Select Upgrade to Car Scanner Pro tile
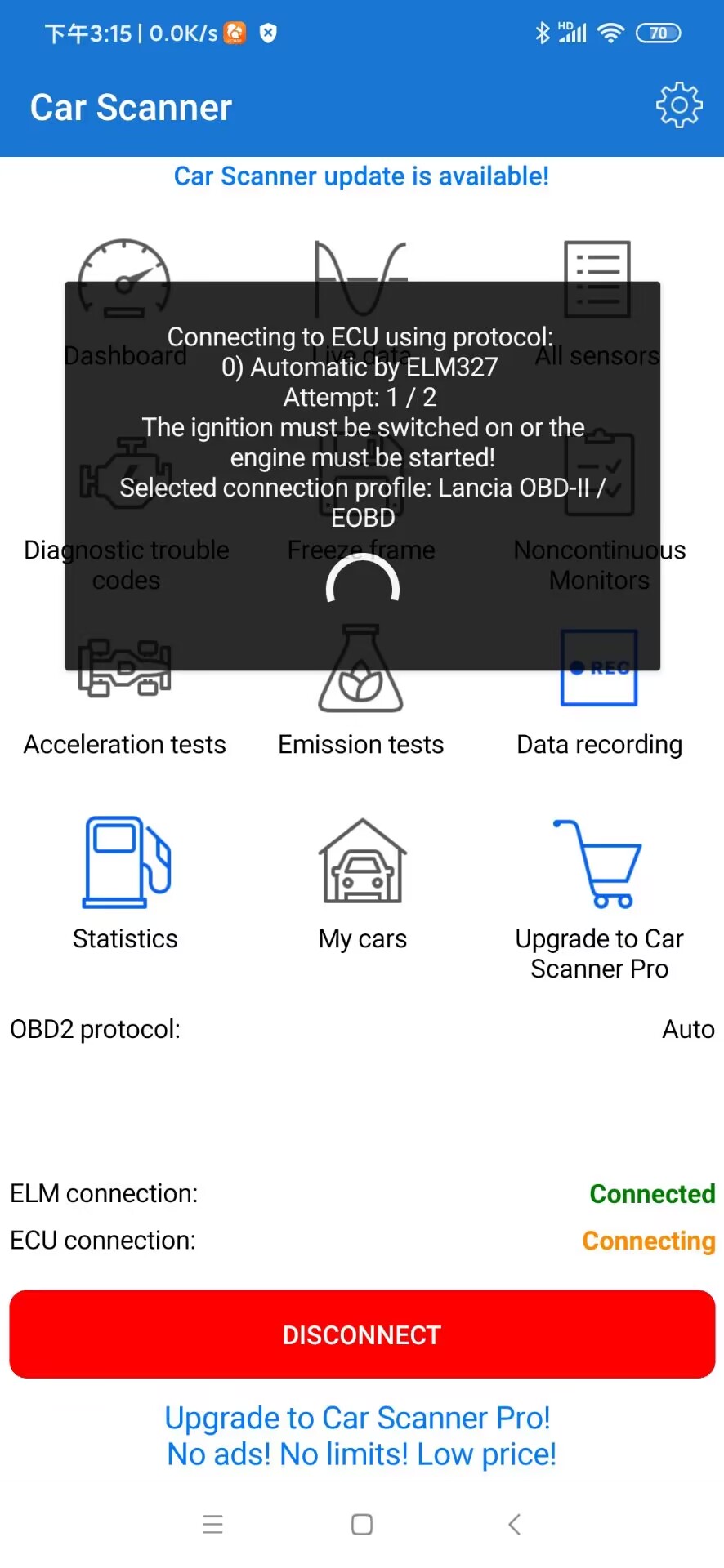Screen dimensions: 724x1568 pos(599,898)
